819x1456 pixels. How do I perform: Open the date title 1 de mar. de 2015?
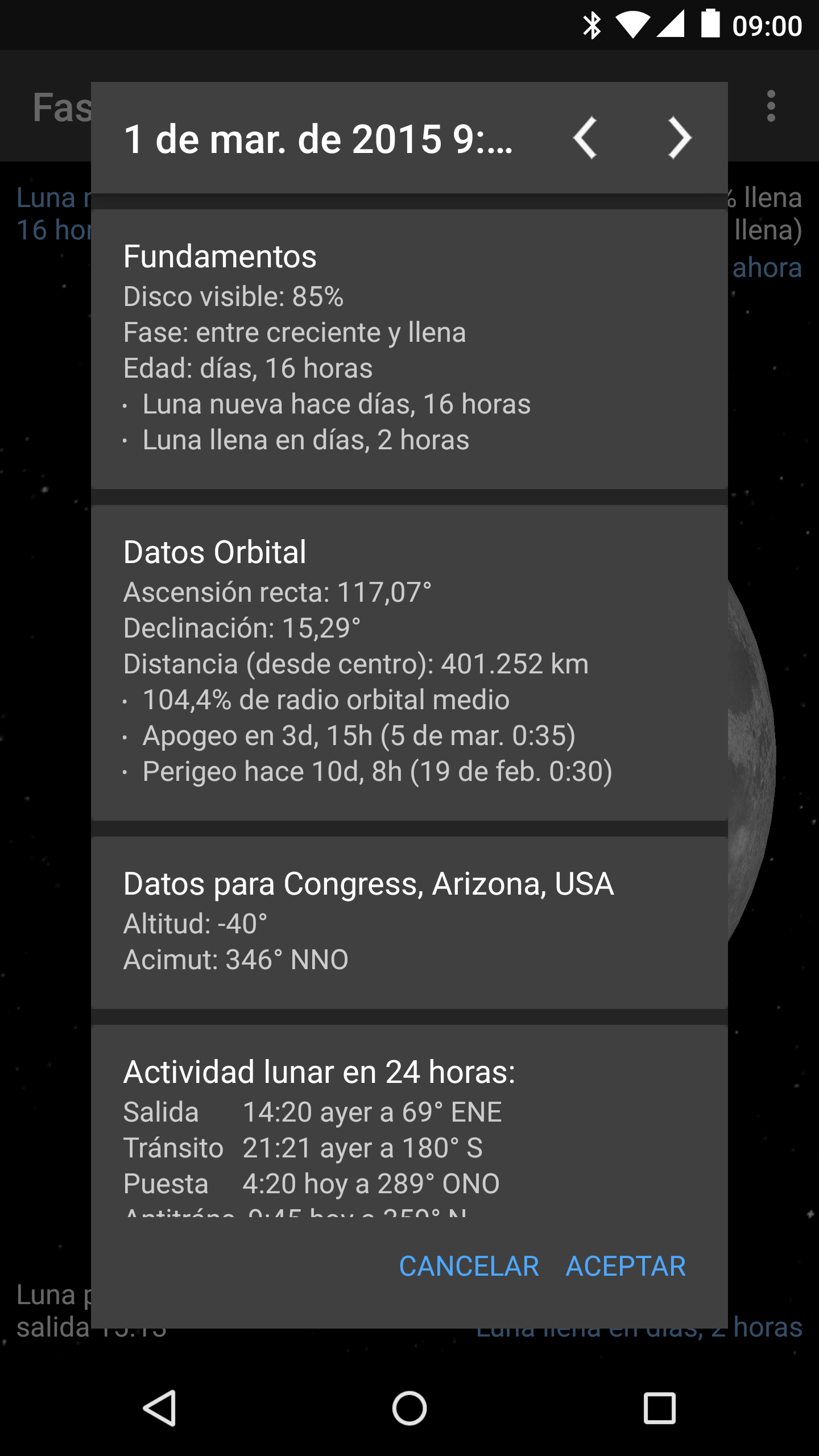coord(318,139)
